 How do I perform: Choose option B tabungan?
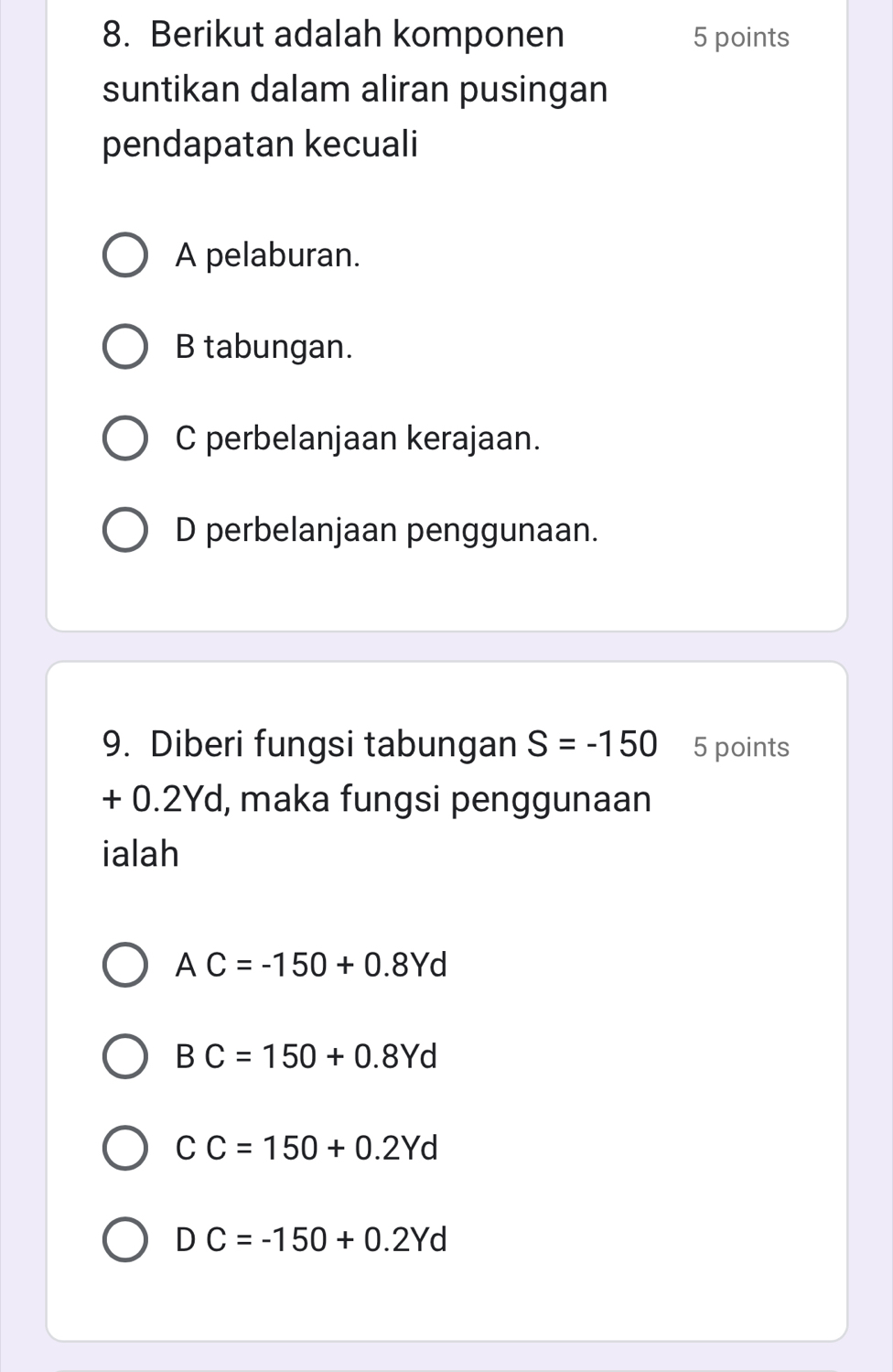coord(124,347)
